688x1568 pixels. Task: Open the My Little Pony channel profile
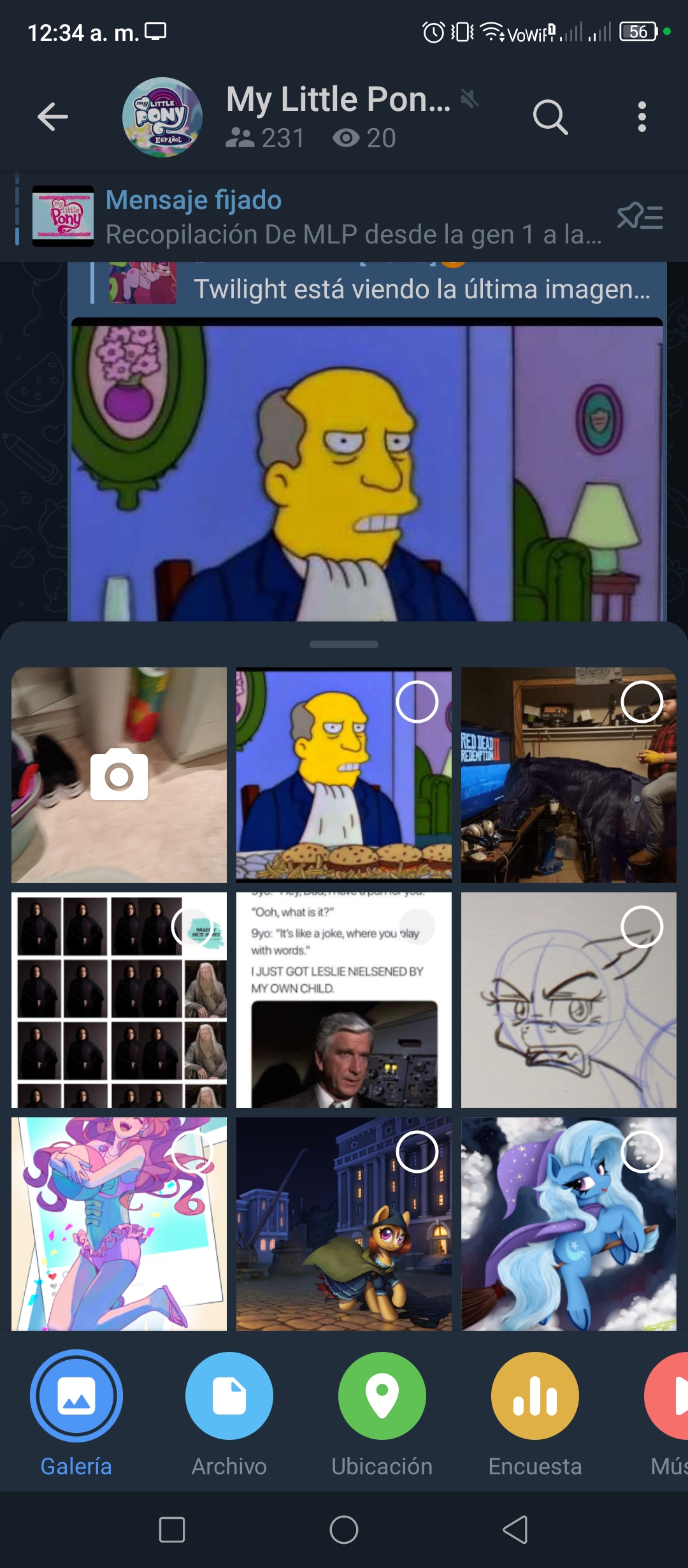coord(162,117)
